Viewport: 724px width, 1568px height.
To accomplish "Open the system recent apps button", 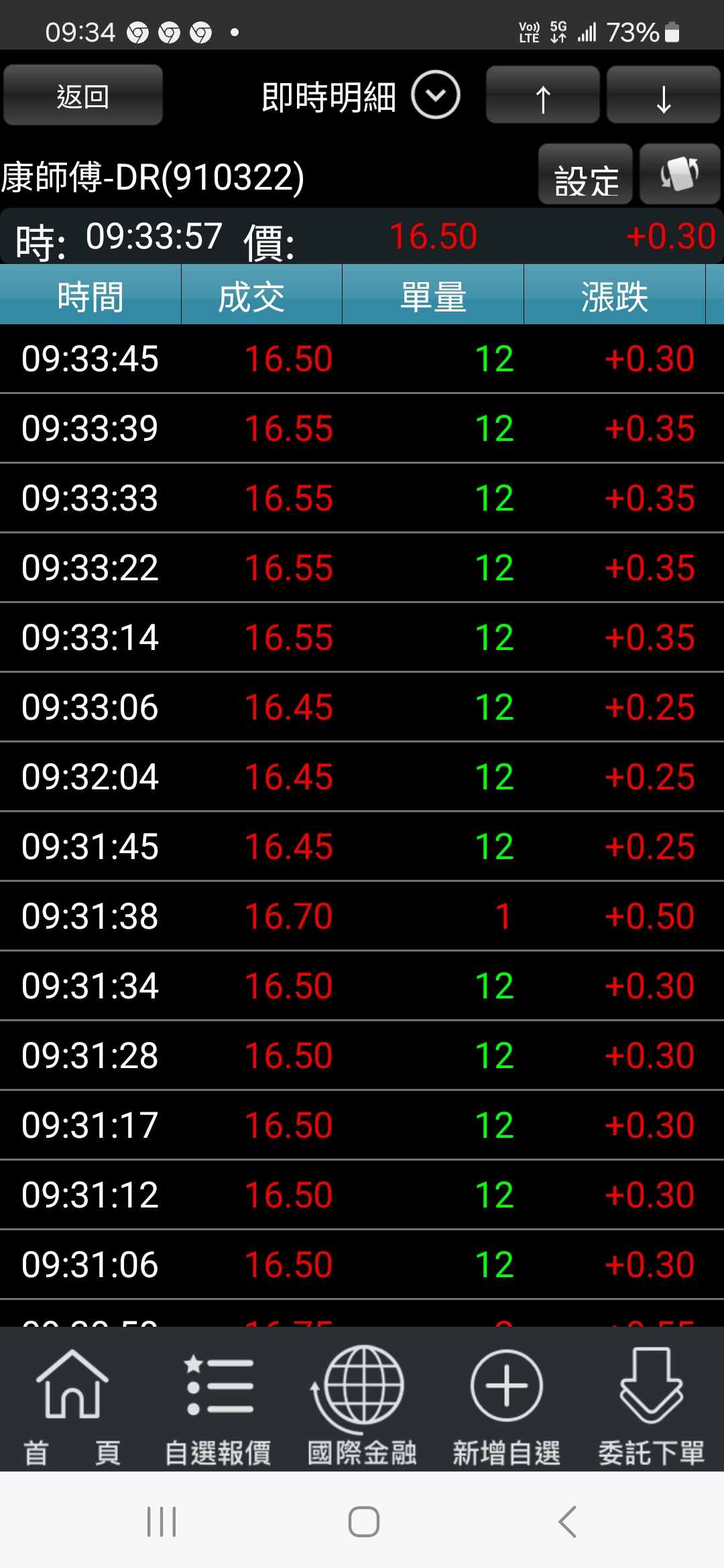I will click(162, 1521).
